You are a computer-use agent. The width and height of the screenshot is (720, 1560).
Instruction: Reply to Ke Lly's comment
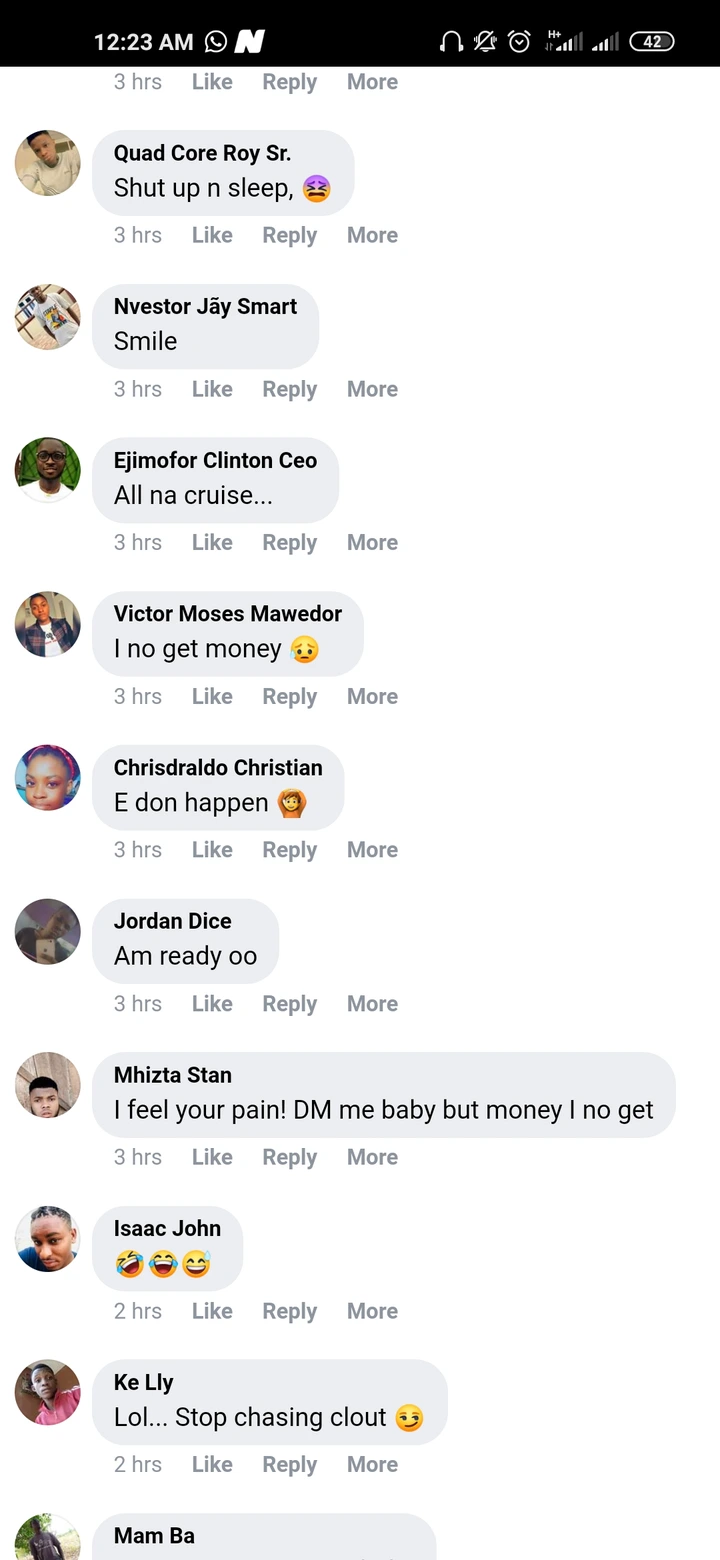pos(289,1464)
